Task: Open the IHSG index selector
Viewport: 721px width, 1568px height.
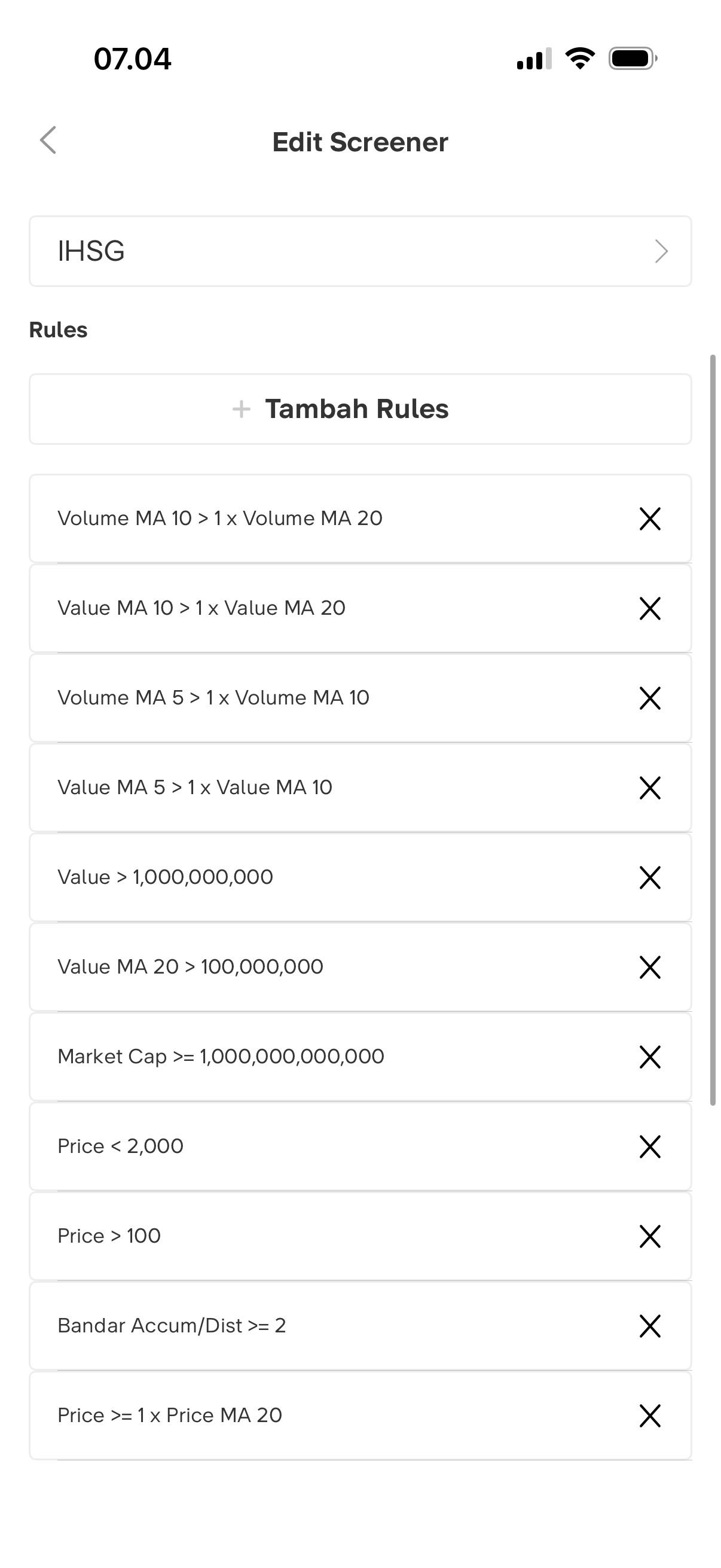Action: click(x=360, y=251)
